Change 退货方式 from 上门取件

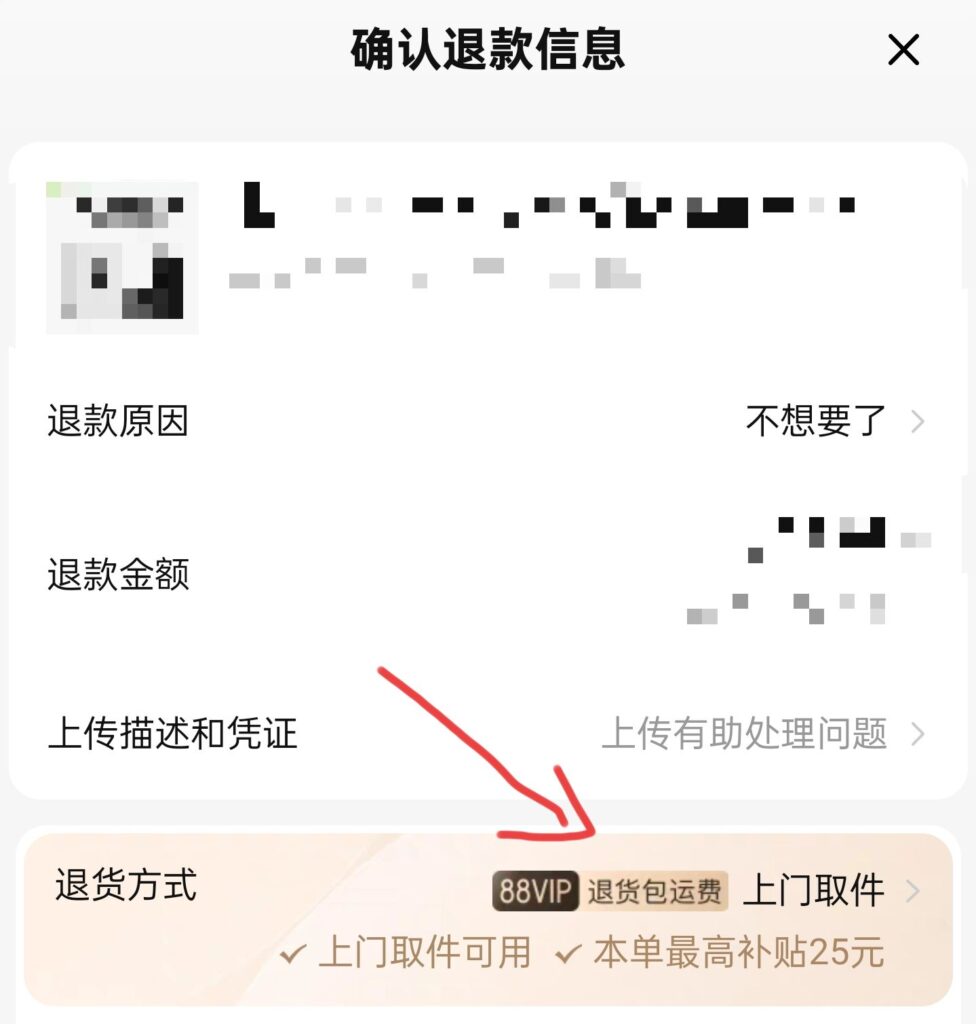pyautogui.click(x=830, y=890)
